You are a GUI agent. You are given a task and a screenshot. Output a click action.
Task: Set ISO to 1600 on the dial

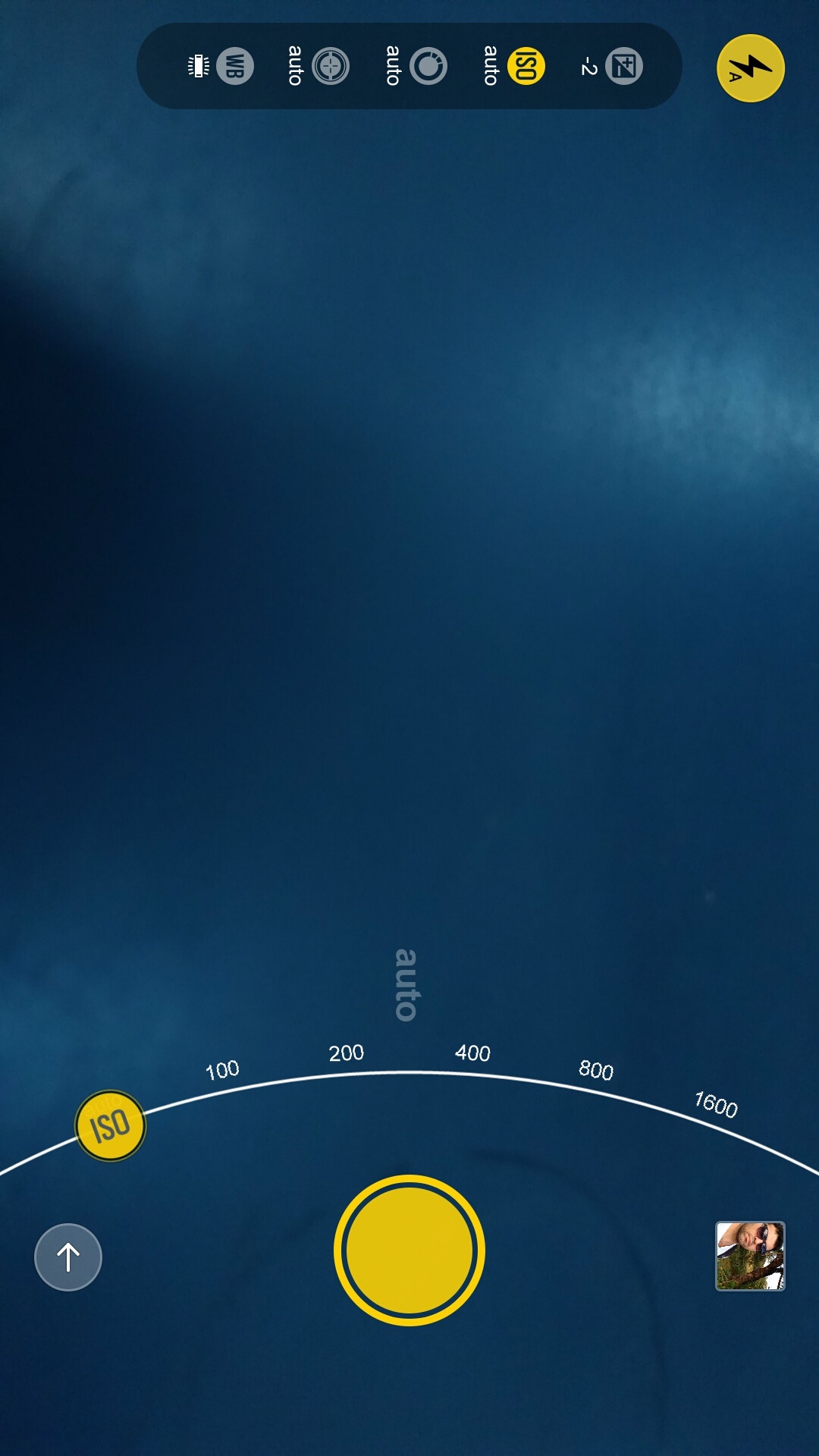click(716, 1104)
